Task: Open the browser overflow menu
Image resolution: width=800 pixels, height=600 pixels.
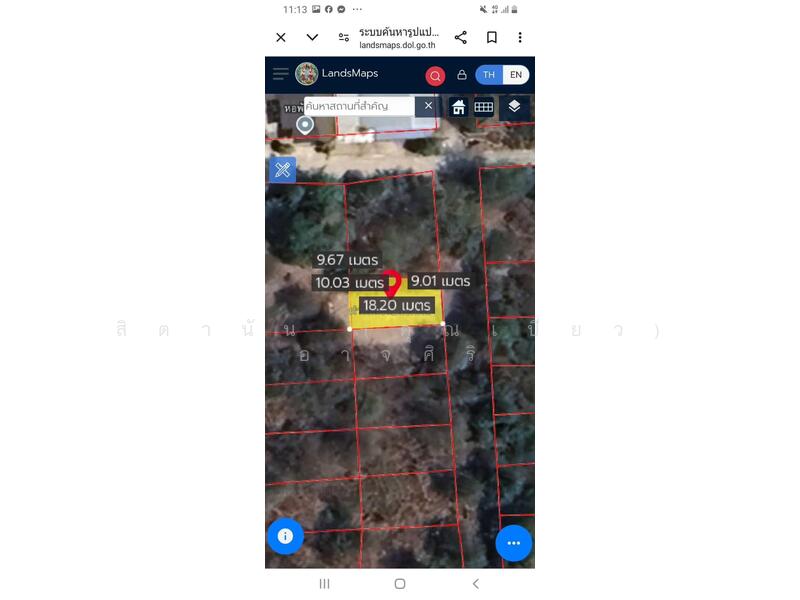Action: click(520, 38)
